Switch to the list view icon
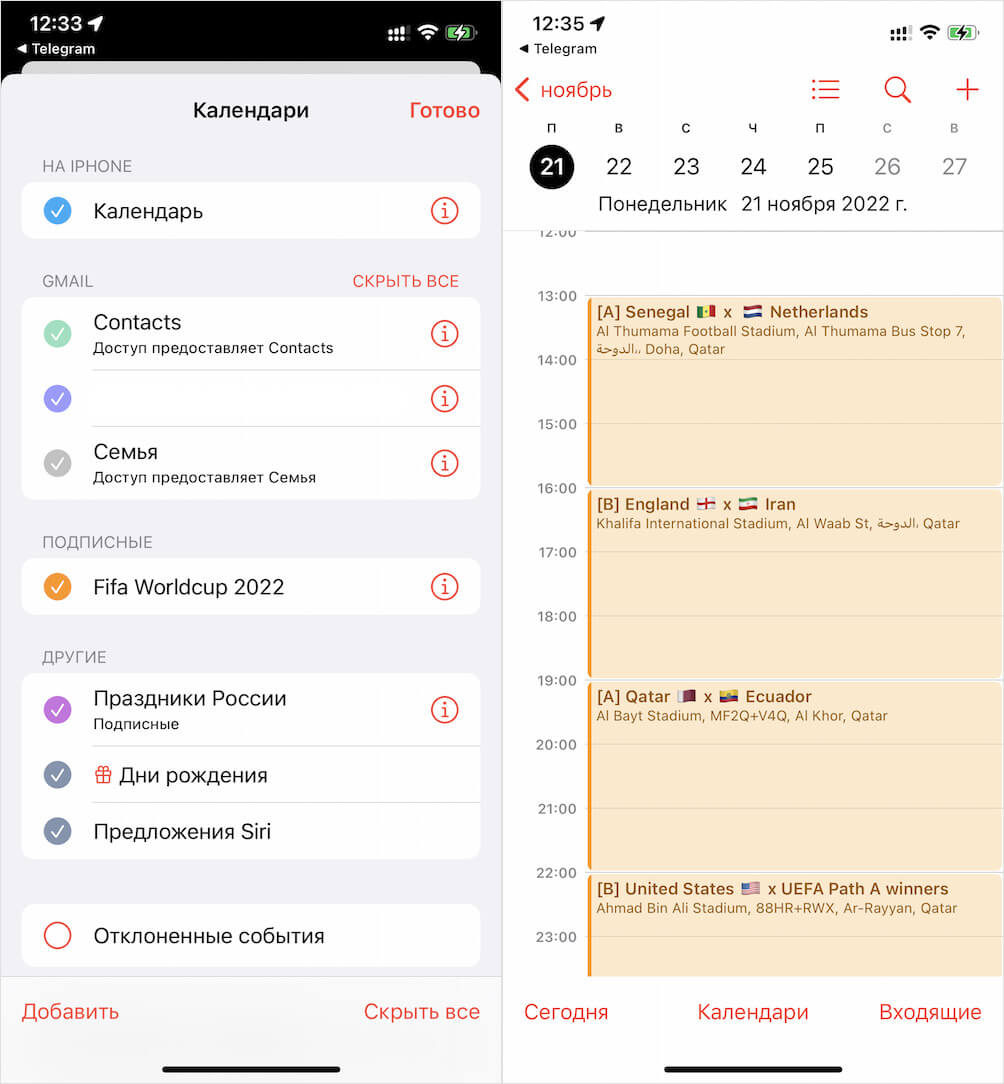The image size is (1004, 1084). (x=825, y=90)
